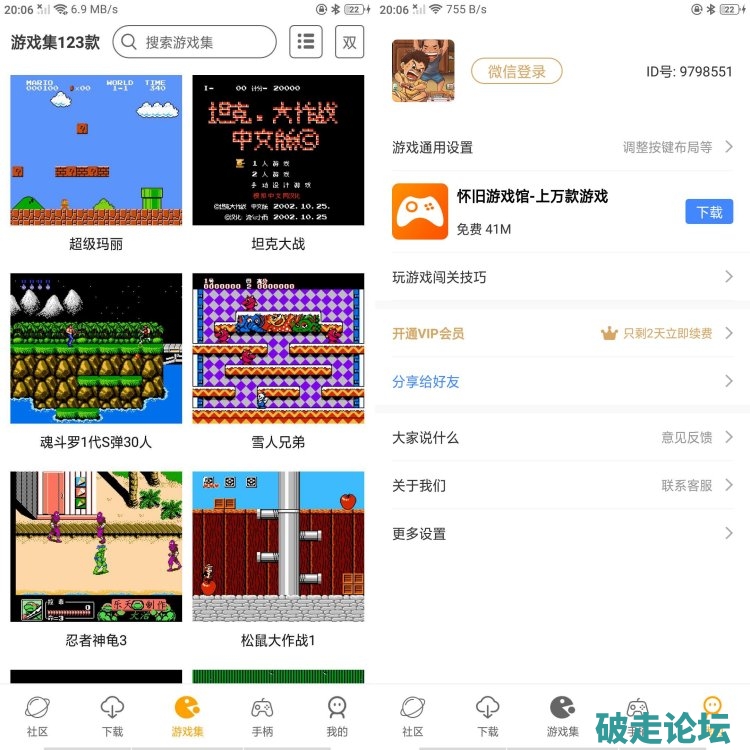Tap the profile avatar picture
The image size is (750, 750).
click(x=423, y=71)
